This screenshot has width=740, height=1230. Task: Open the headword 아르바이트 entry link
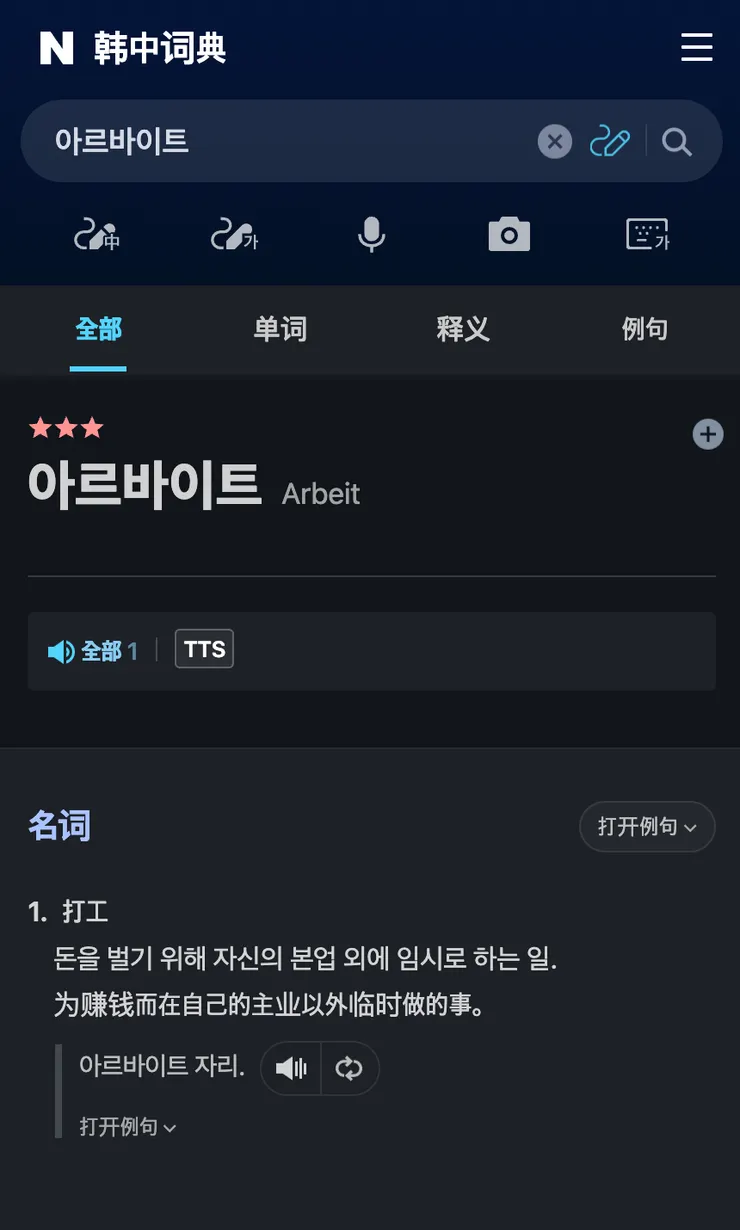click(x=145, y=487)
